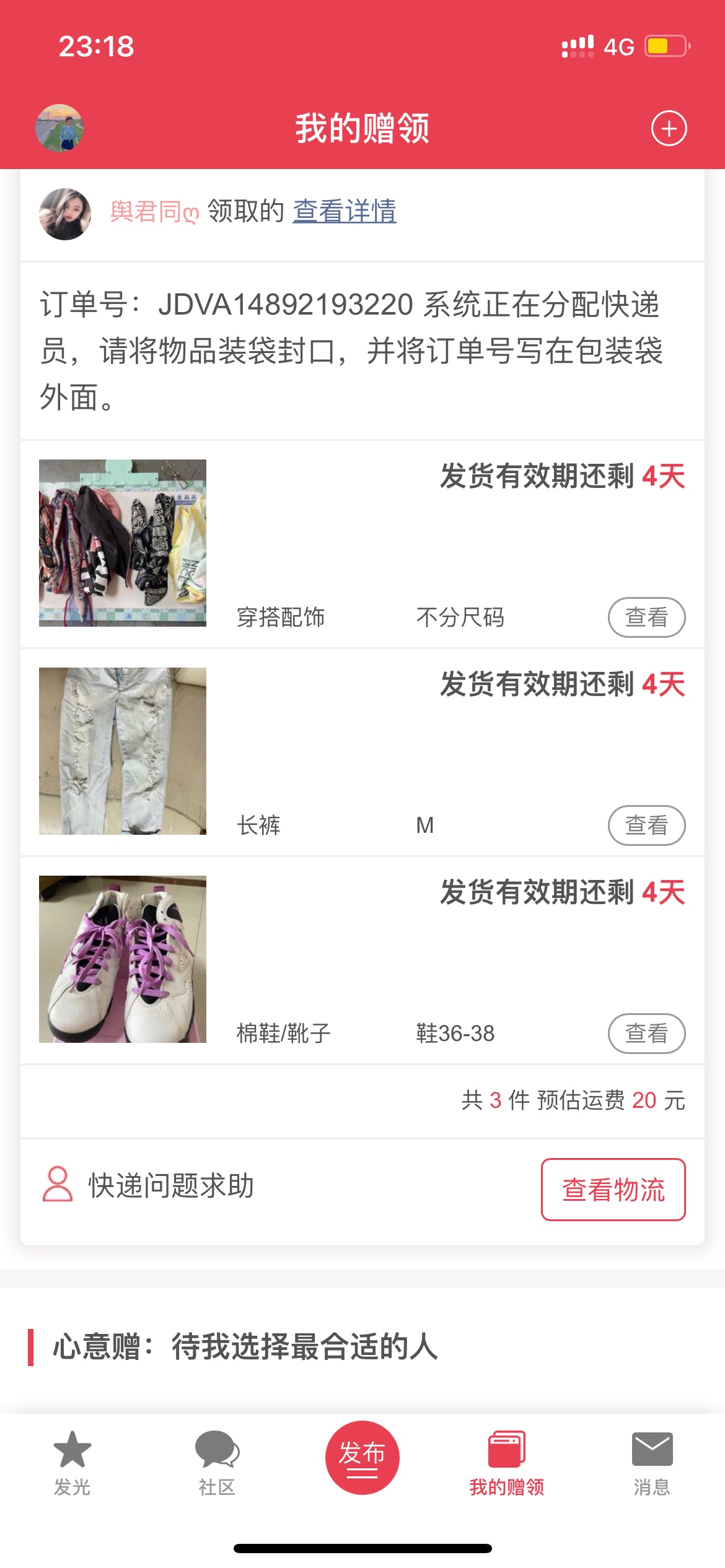Tap the red 发布 publish button
Image resolution: width=725 pixels, height=1568 pixels.
pos(362,1457)
